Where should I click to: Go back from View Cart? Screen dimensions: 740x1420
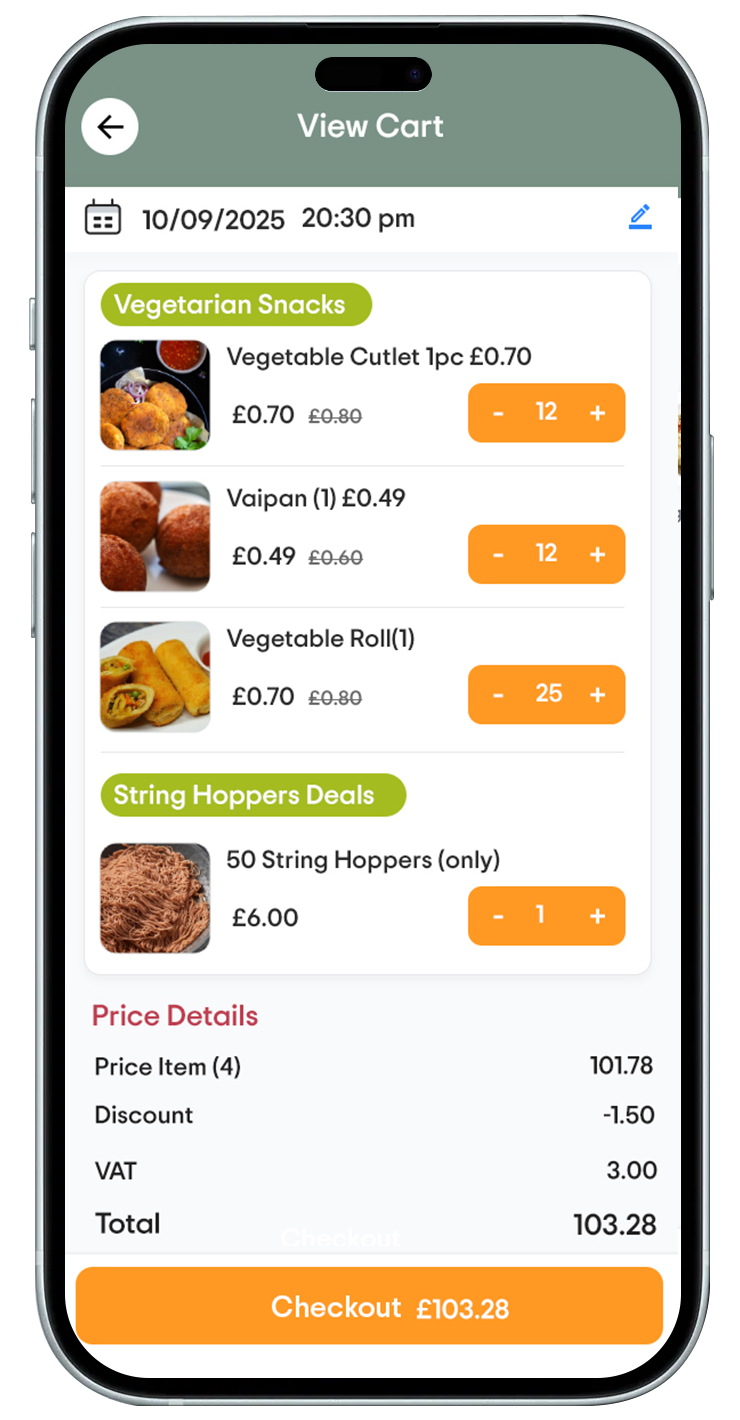(110, 127)
